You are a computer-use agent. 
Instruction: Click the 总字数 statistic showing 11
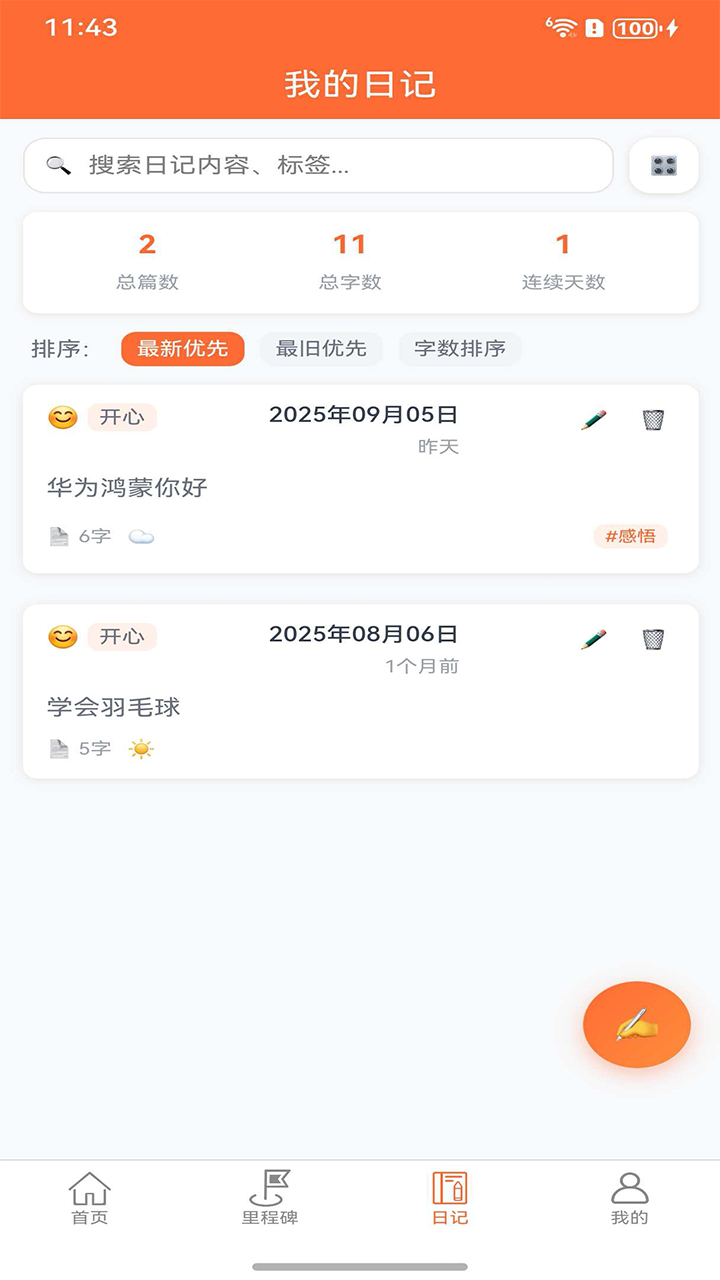coord(351,260)
